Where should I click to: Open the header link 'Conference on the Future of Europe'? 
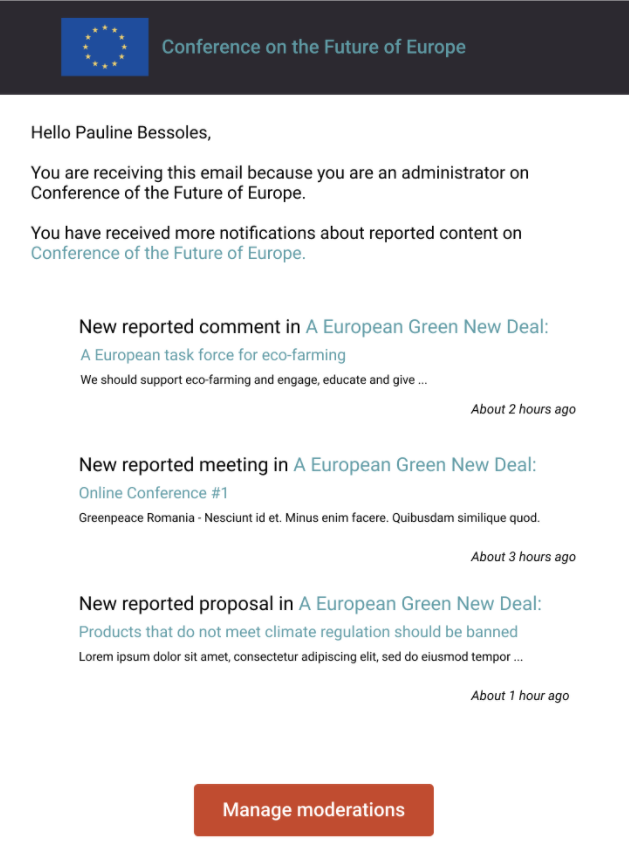[313, 47]
